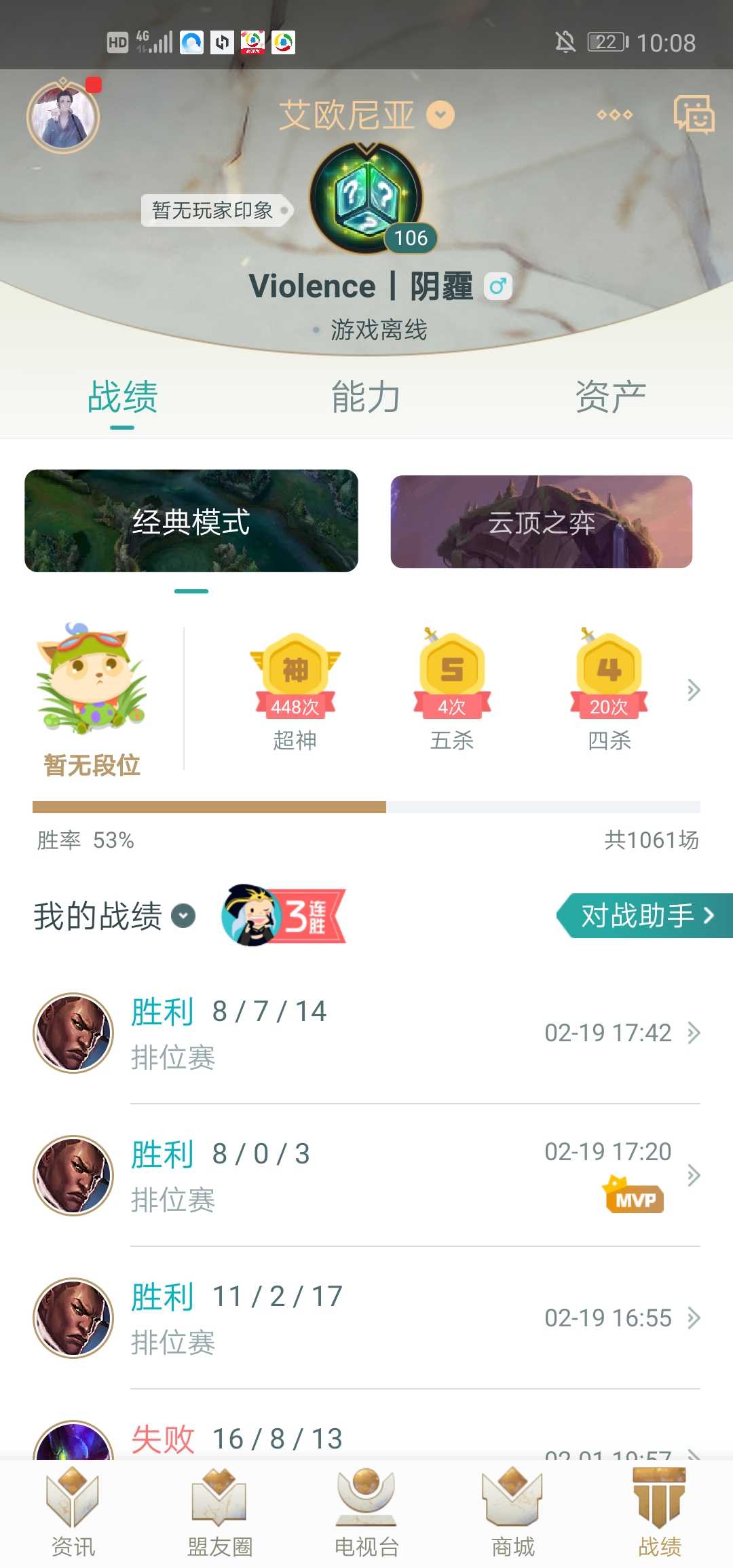Open the 8 / 0 / 3 MVP match
This screenshot has width=733, height=1568.
tap(366, 1176)
